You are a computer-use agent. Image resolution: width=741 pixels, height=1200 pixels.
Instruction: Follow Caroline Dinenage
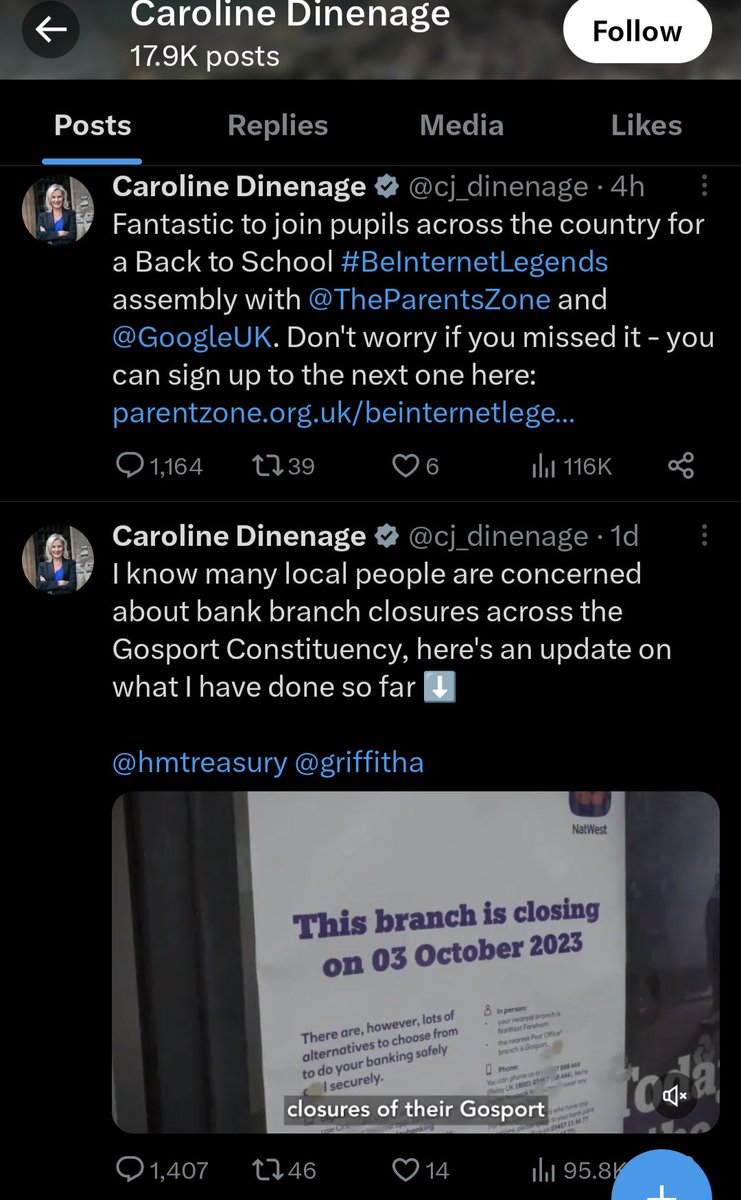coord(637,31)
